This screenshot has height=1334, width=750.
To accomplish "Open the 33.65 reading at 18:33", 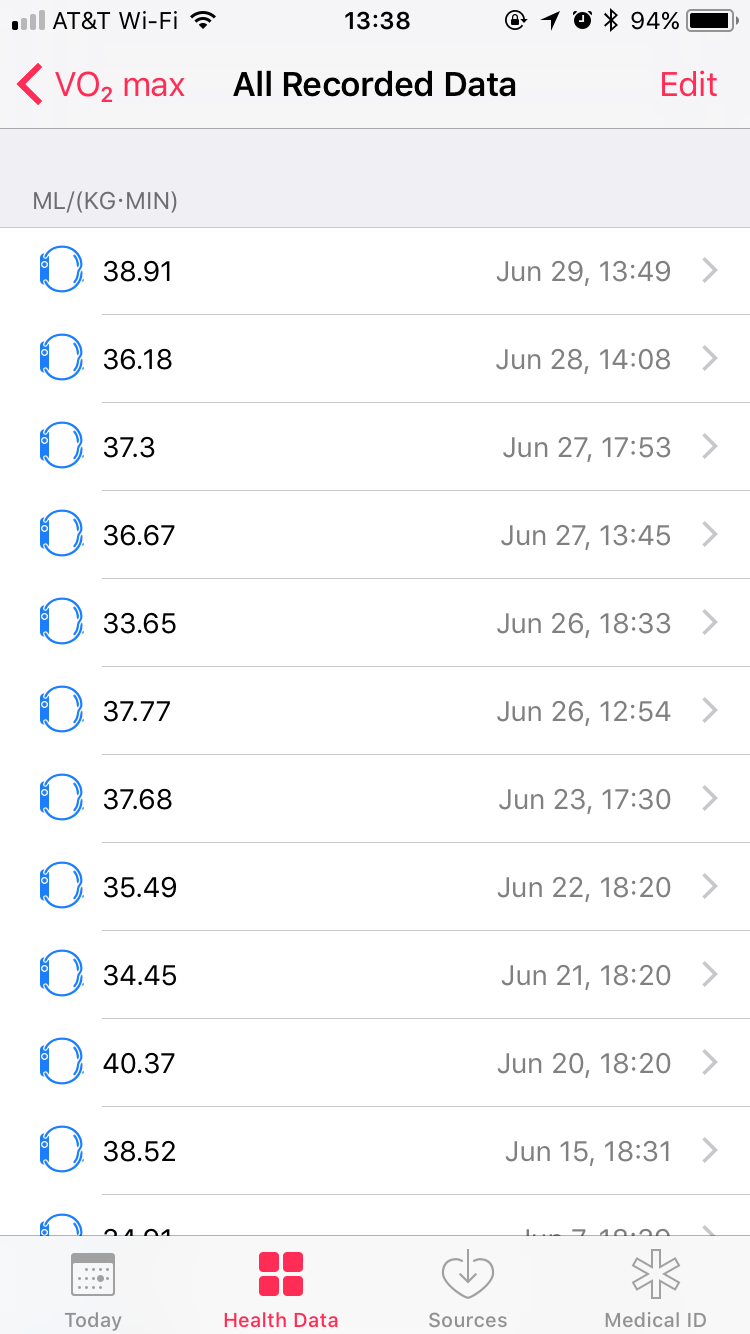I will click(x=375, y=623).
